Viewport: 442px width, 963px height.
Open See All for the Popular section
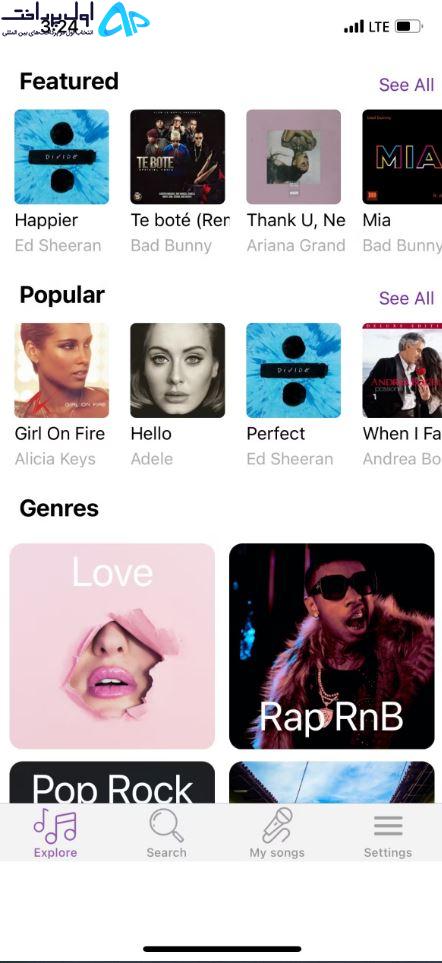(406, 298)
